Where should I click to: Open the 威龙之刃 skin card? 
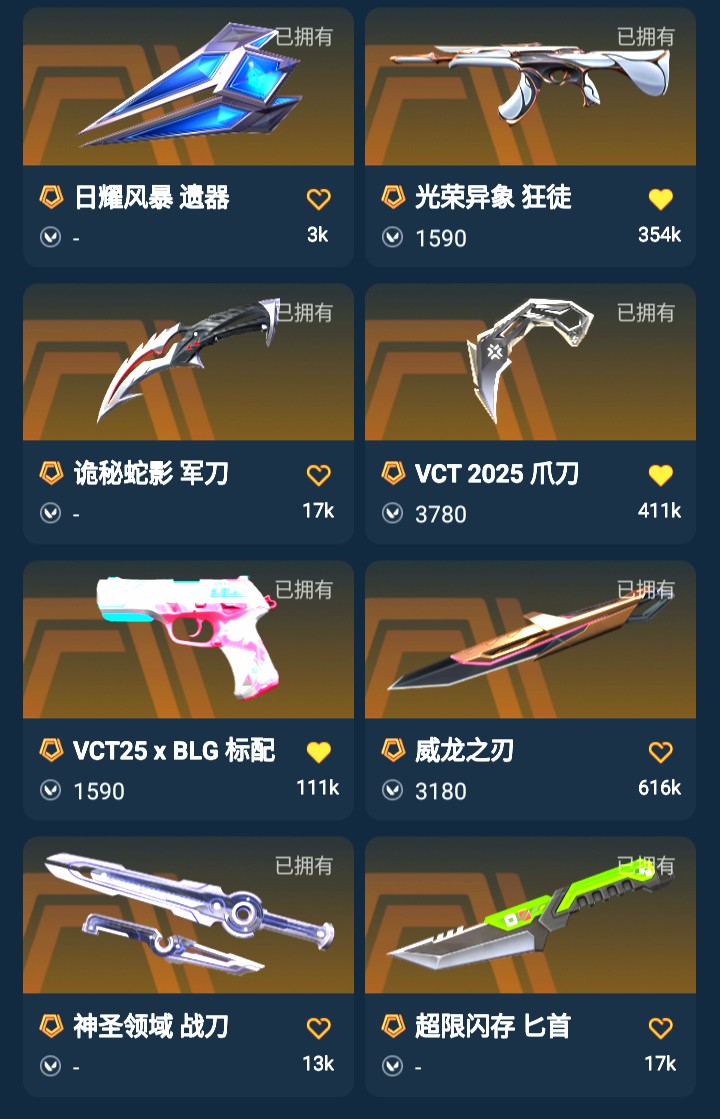(530, 642)
